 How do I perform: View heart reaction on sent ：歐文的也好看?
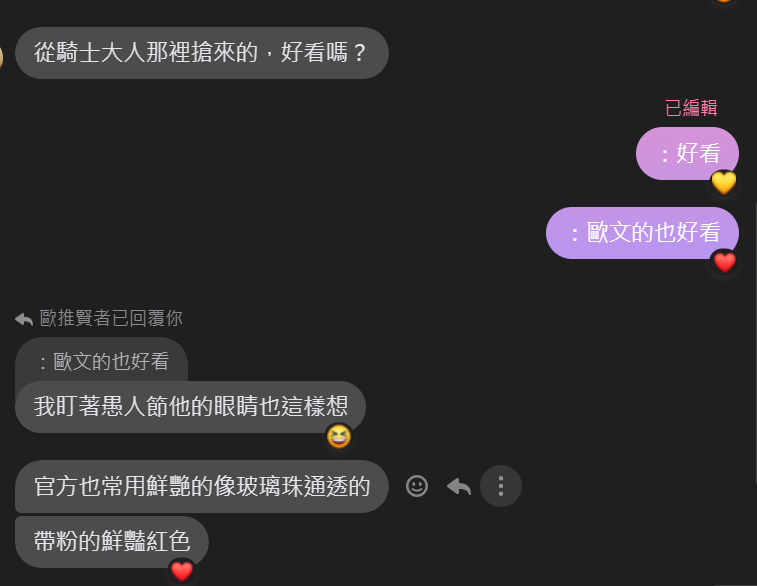coord(724,262)
